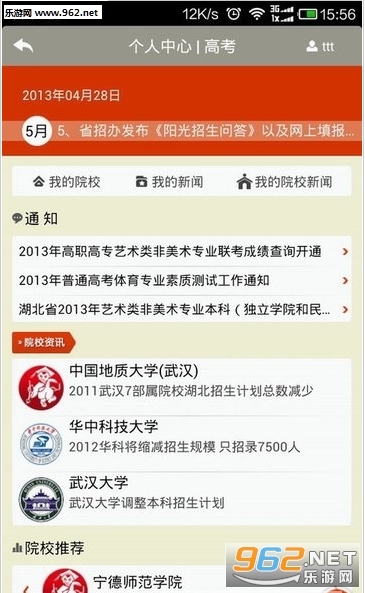Switch to 我的新闻 tab
365x593 pixels.
tap(169, 182)
